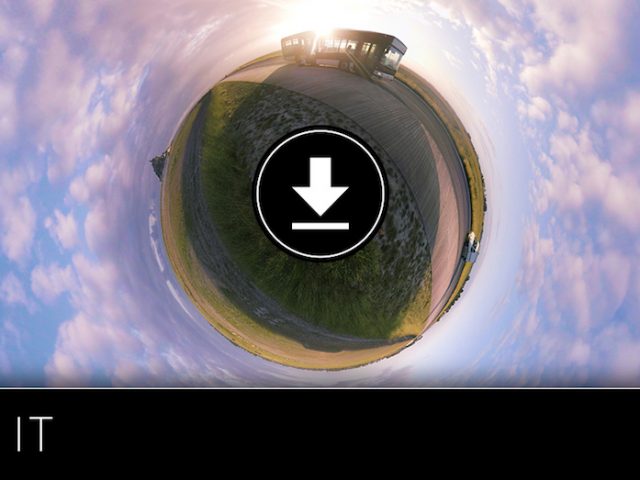
Task: Tap the download icon on the photo
Action: (x=320, y=193)
